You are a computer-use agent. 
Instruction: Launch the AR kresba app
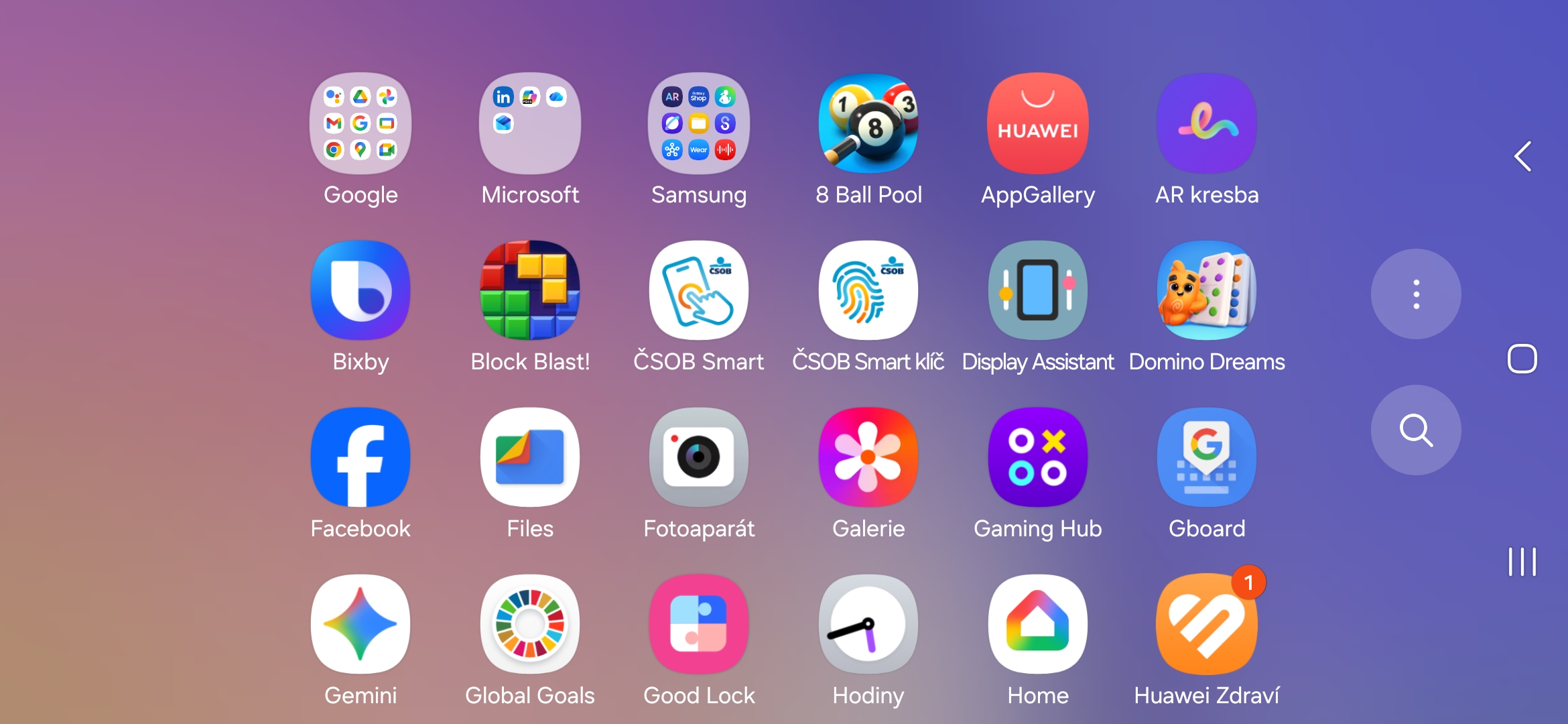click(1207, 124)
